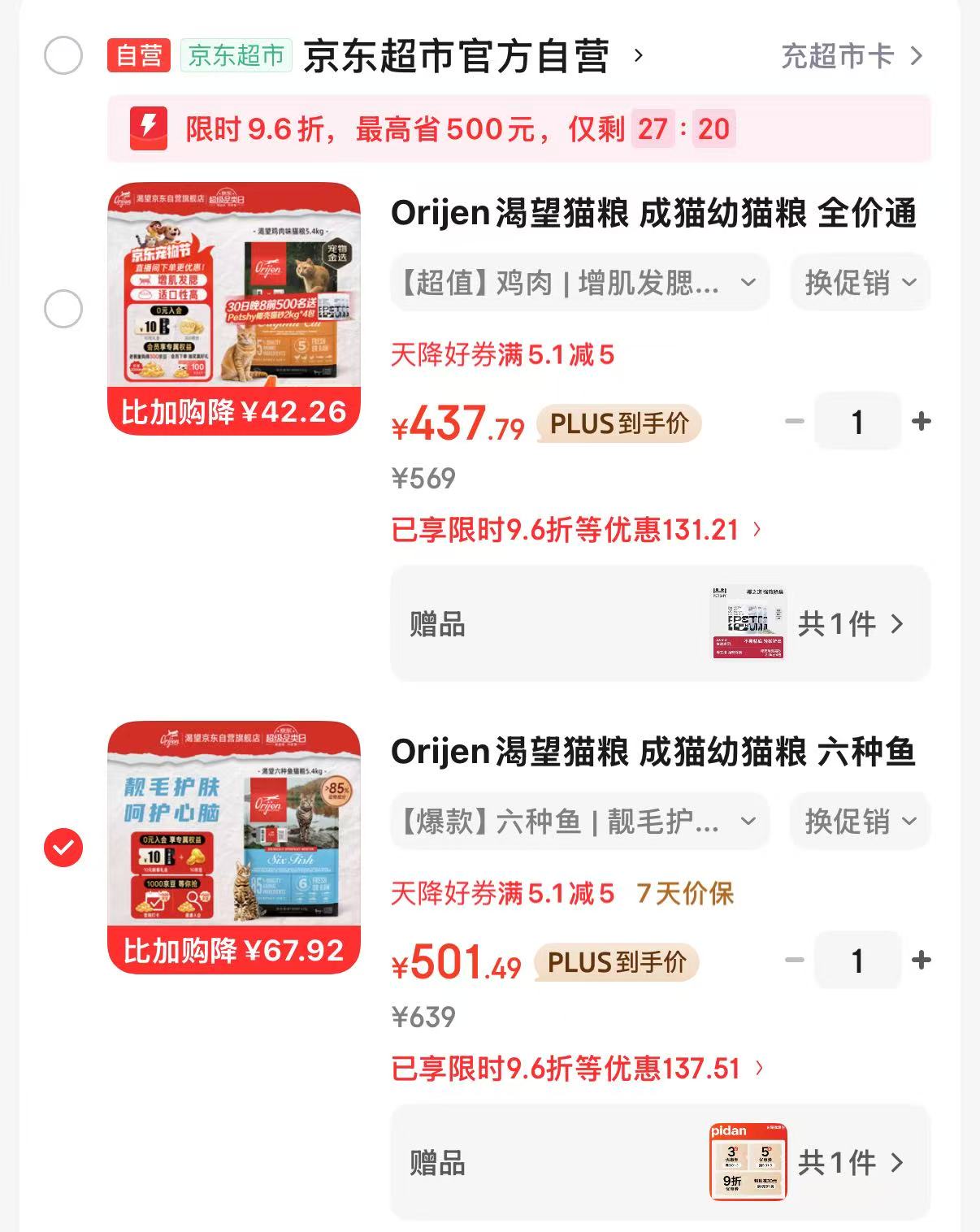980x1232 pixels.
Task: Open the 赠品 row under 六种鱼 cat food
Action: 660,1163
